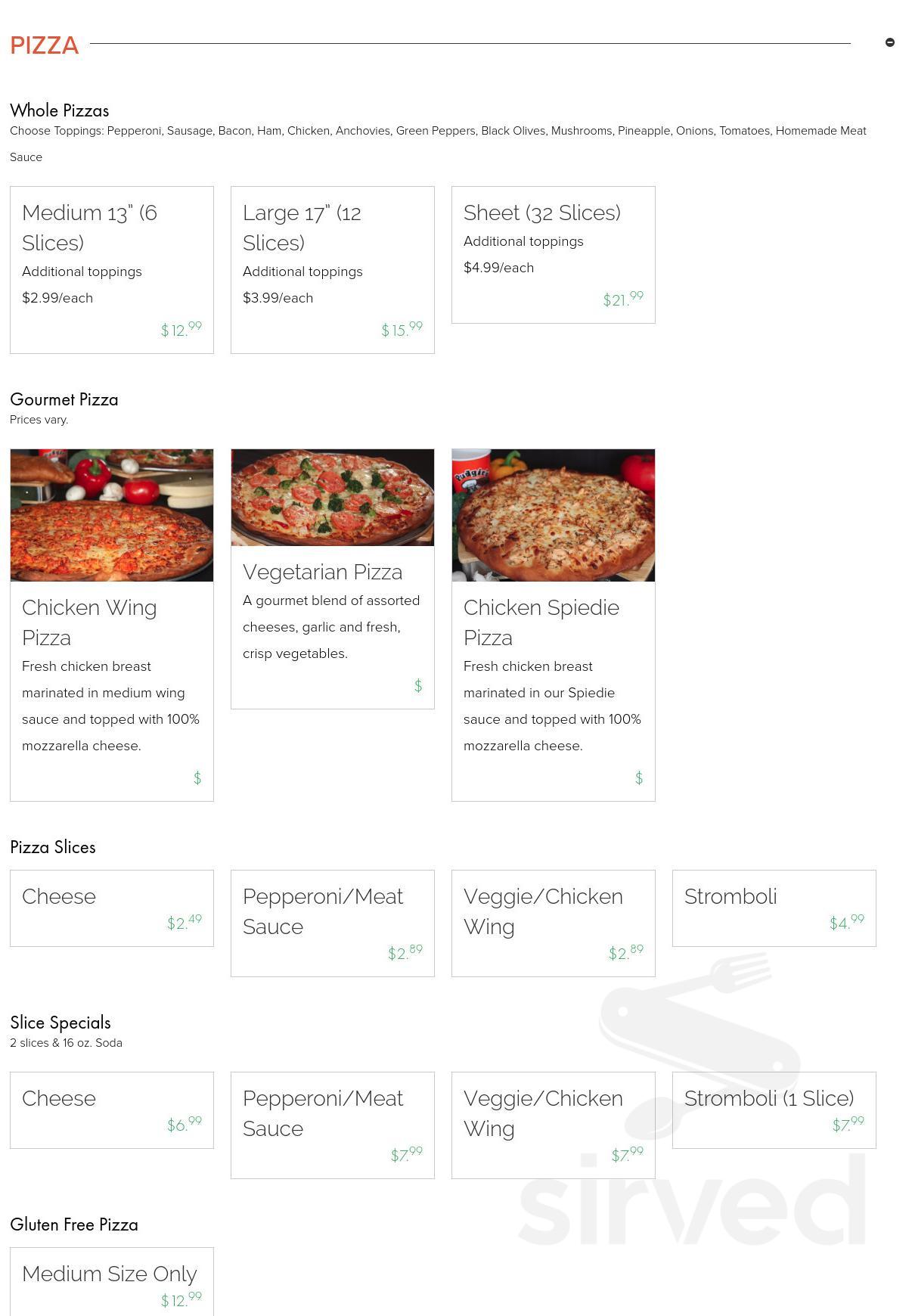Open the Medium Size Only gluten free pizza

(x=111, y=1282)
